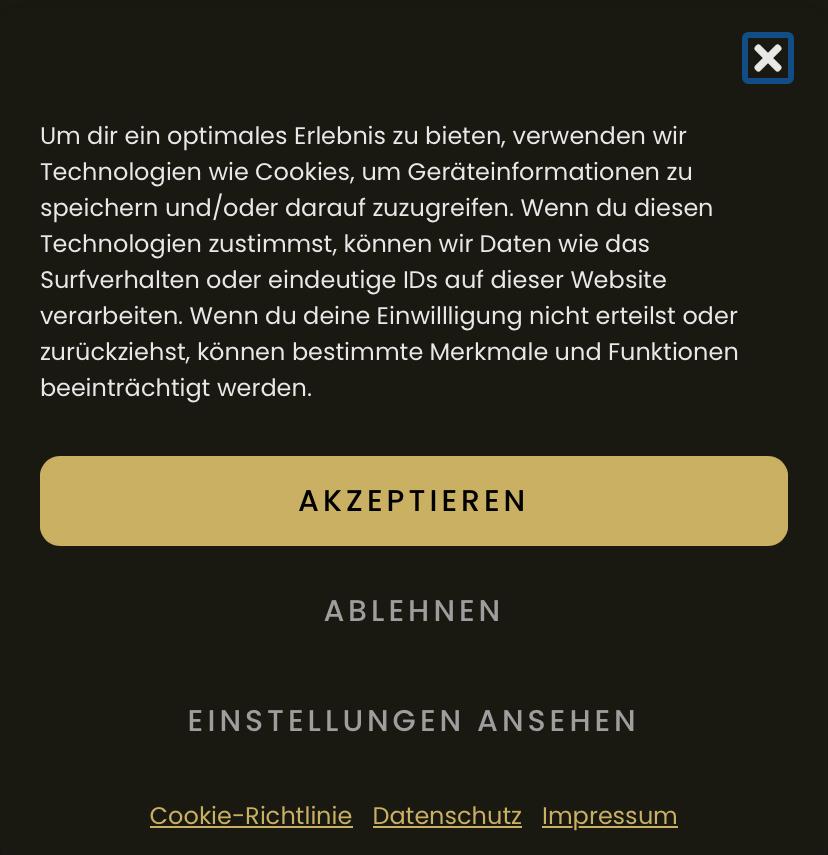Open the Impressum link

(x=609, y=816)
